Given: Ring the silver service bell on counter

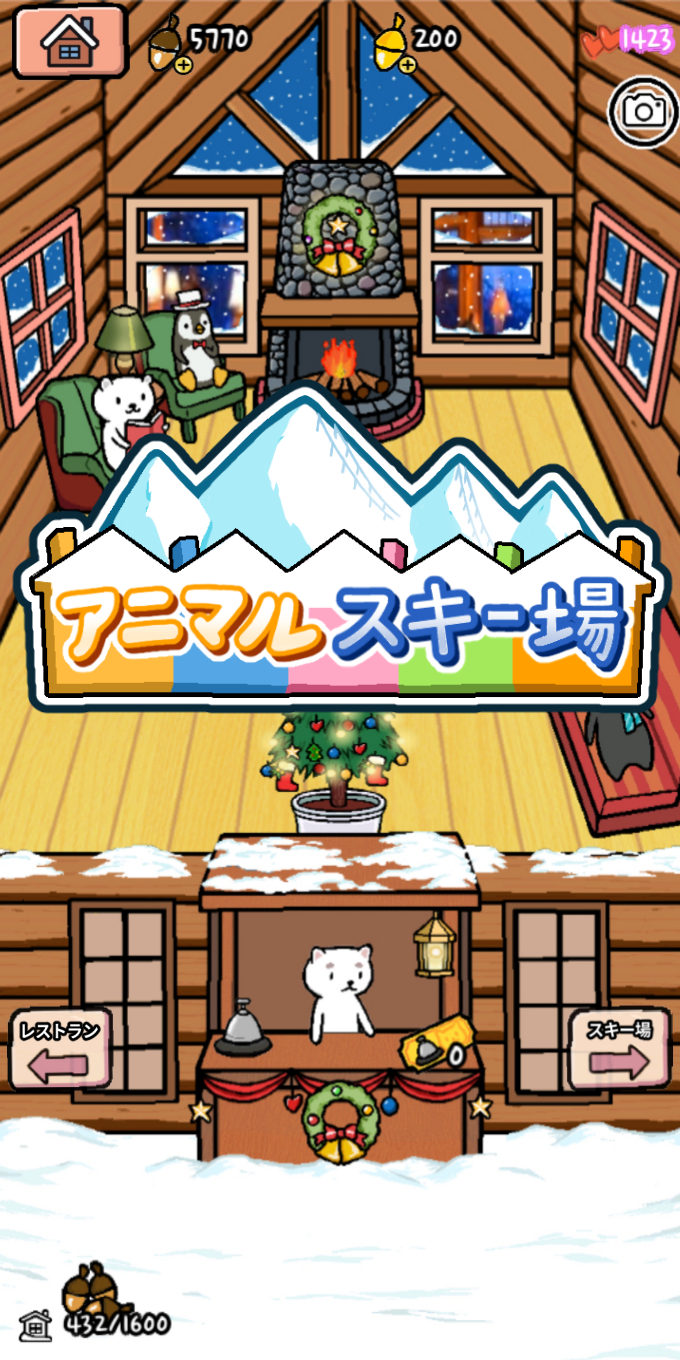Looking at the screenshot, I should (x=245, y=1027).
